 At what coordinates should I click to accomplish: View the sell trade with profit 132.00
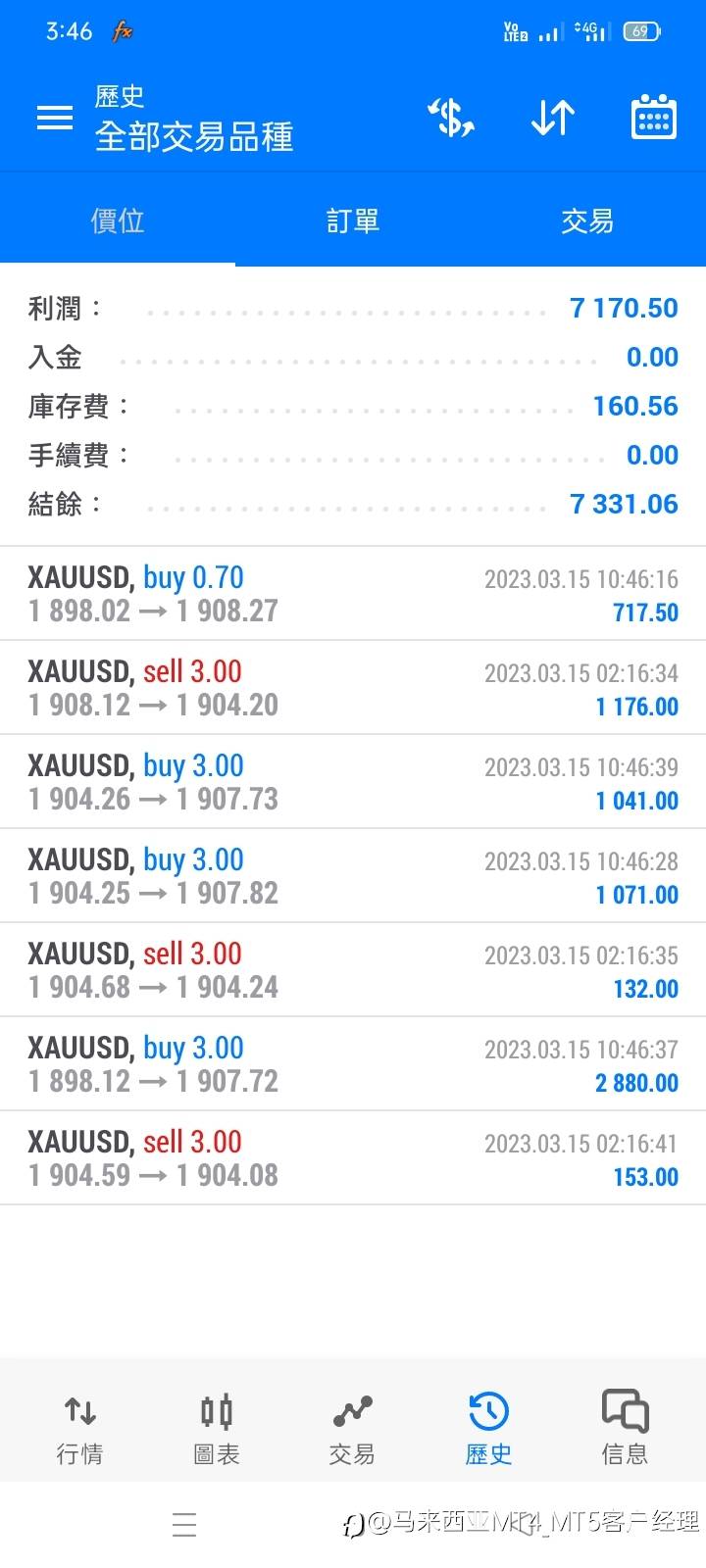(353, 970)
